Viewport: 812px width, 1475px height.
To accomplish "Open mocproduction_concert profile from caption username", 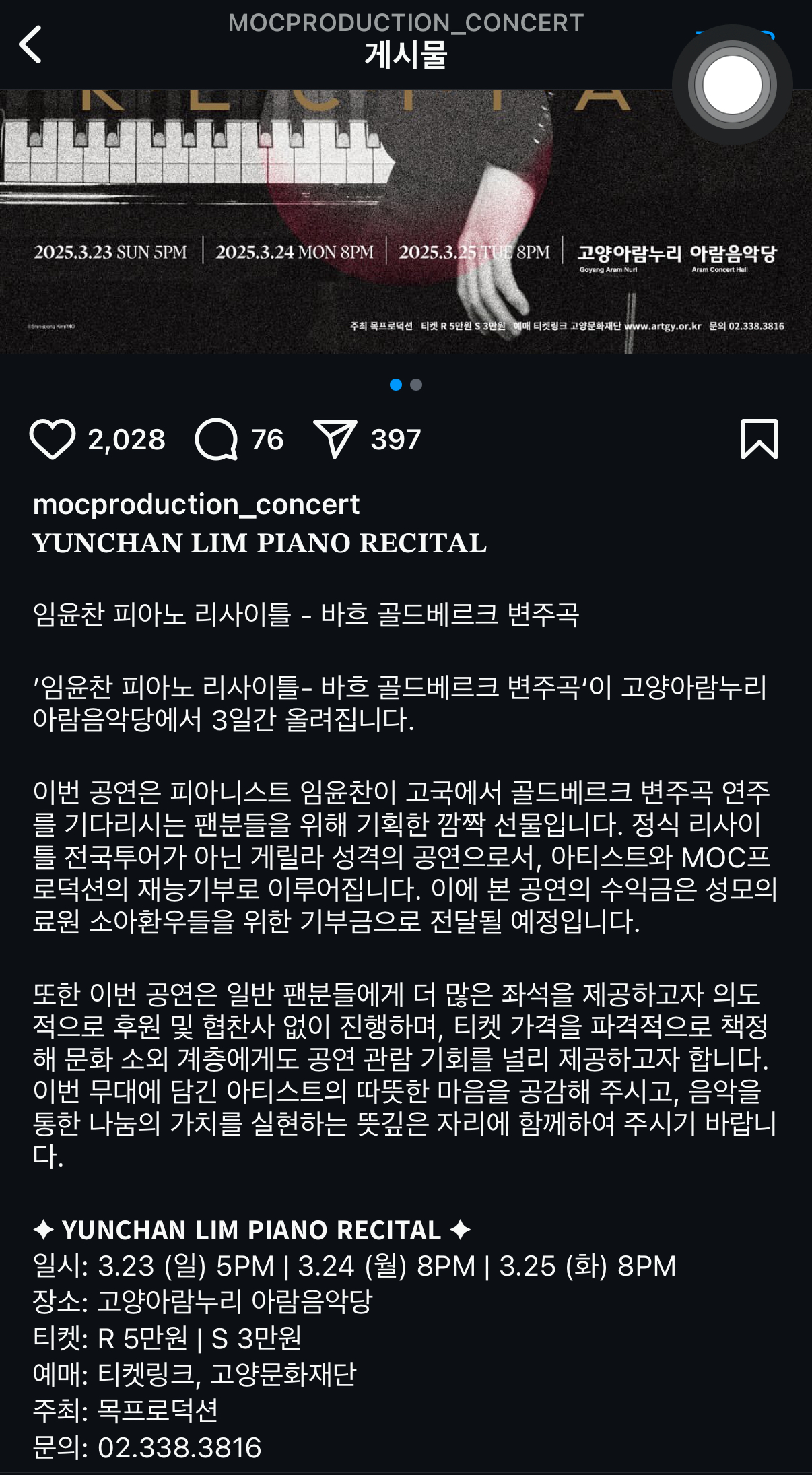I will (196, 504).
